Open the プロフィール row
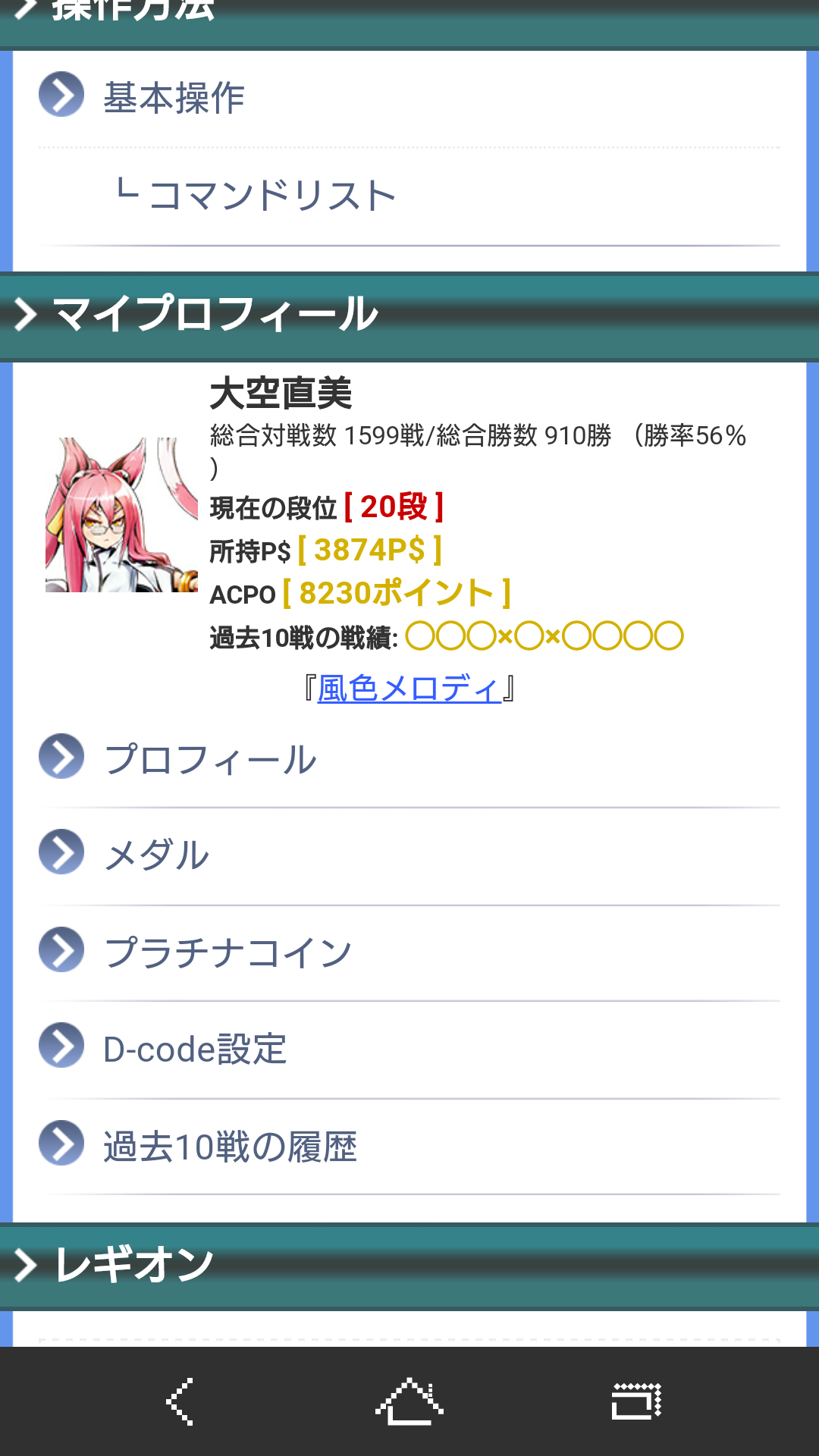This screenshot has width=819, height=1456. pos(409,758)
